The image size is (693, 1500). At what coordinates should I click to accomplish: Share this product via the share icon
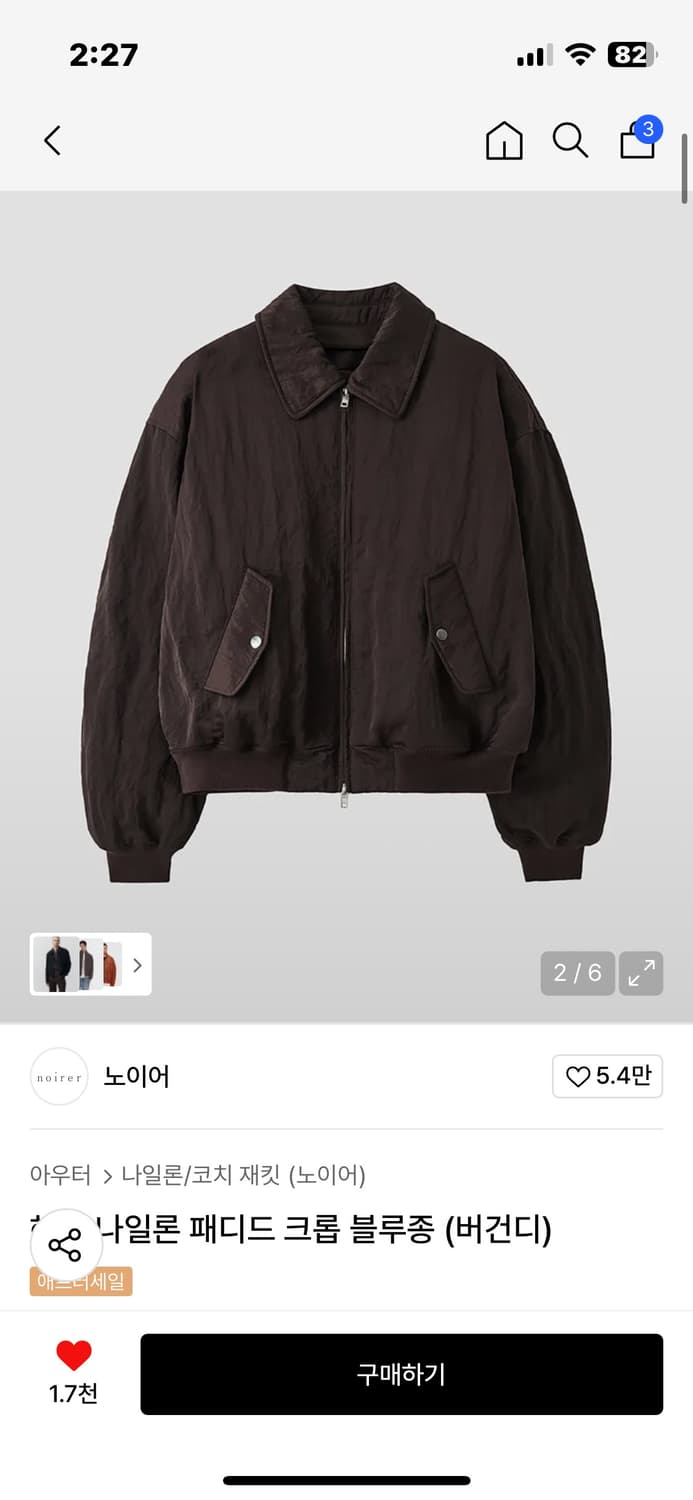pyautogui.click(x=65, y=1246)
